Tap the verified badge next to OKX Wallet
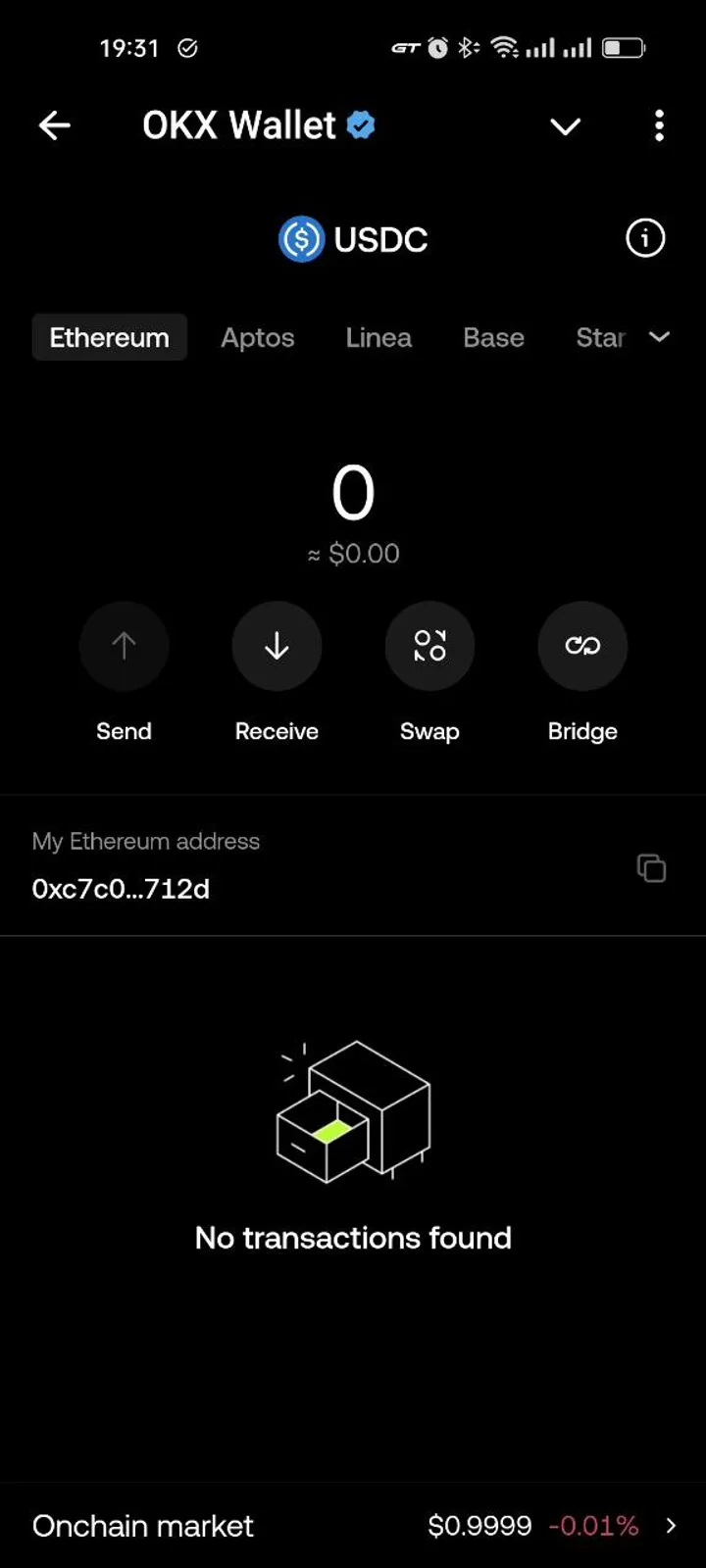Image resolution: width=706 pixels, height=1568 pixels. (360, 124)
